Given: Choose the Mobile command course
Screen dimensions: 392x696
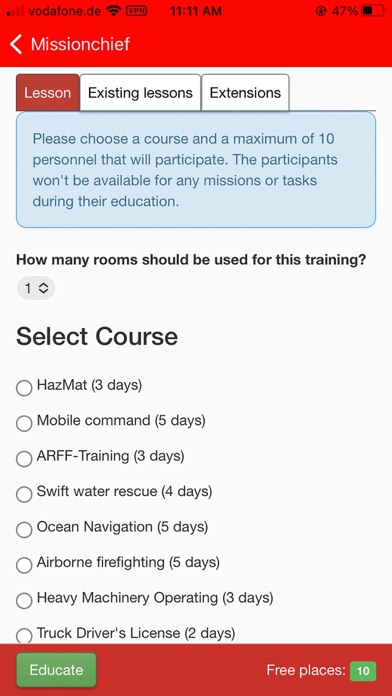Looking at the screenshot, I should point(24,423).
